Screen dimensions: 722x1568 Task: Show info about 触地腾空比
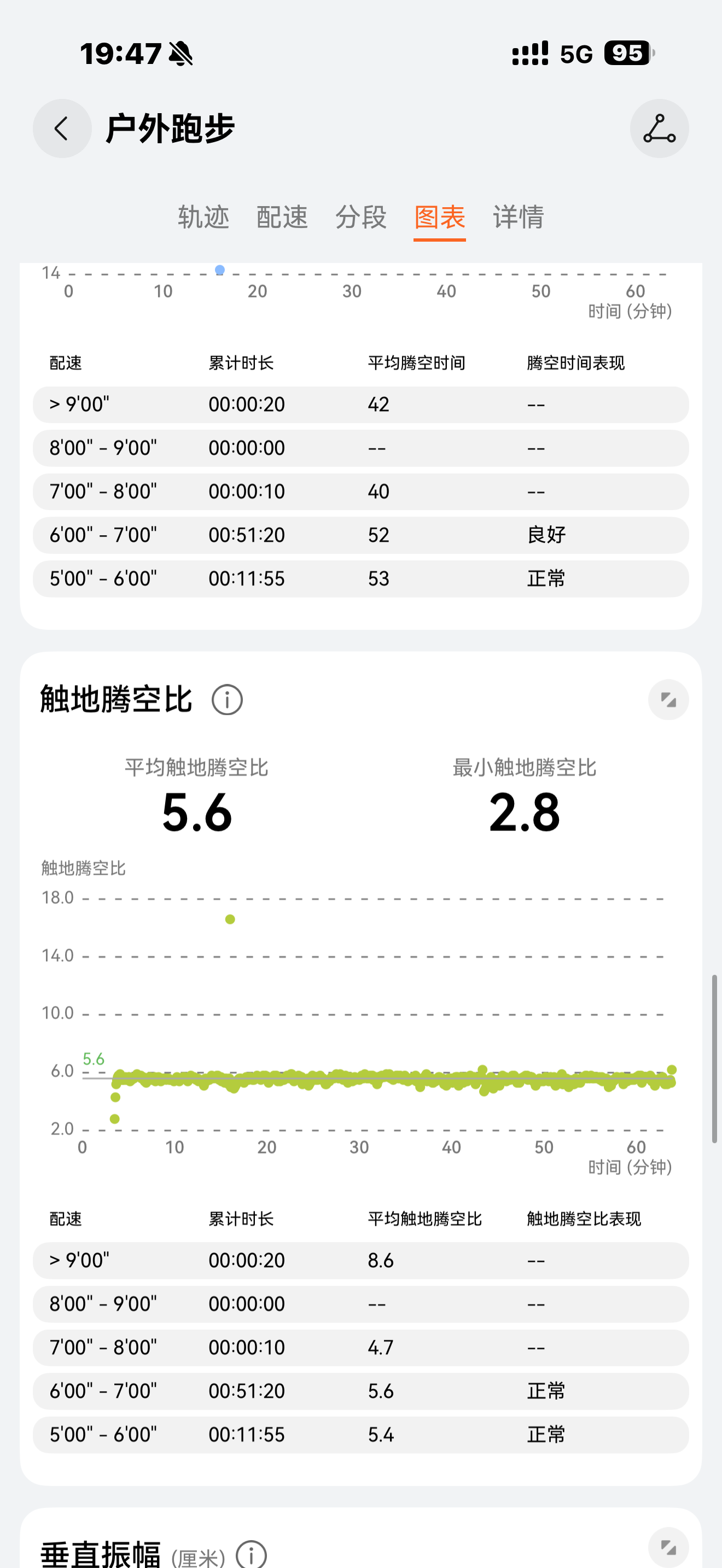pyautogui.click(x=227, y=700)
